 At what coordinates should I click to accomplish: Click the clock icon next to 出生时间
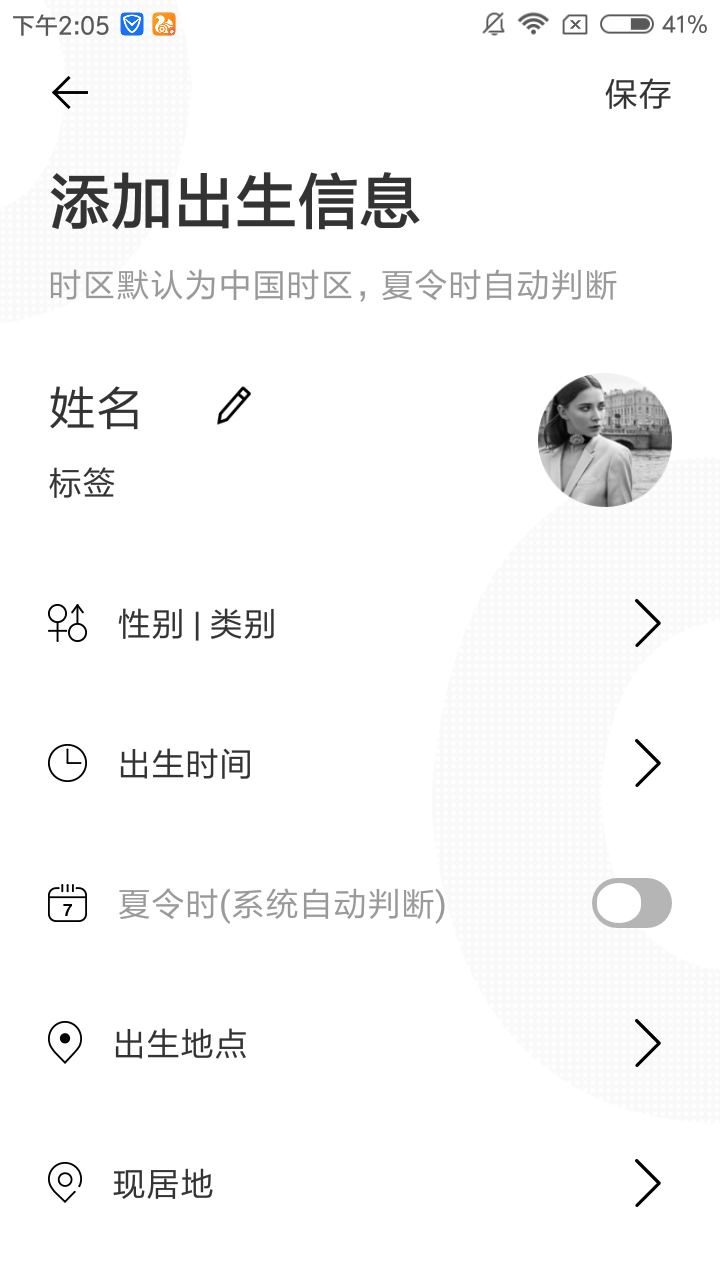[x=66, y=763]
